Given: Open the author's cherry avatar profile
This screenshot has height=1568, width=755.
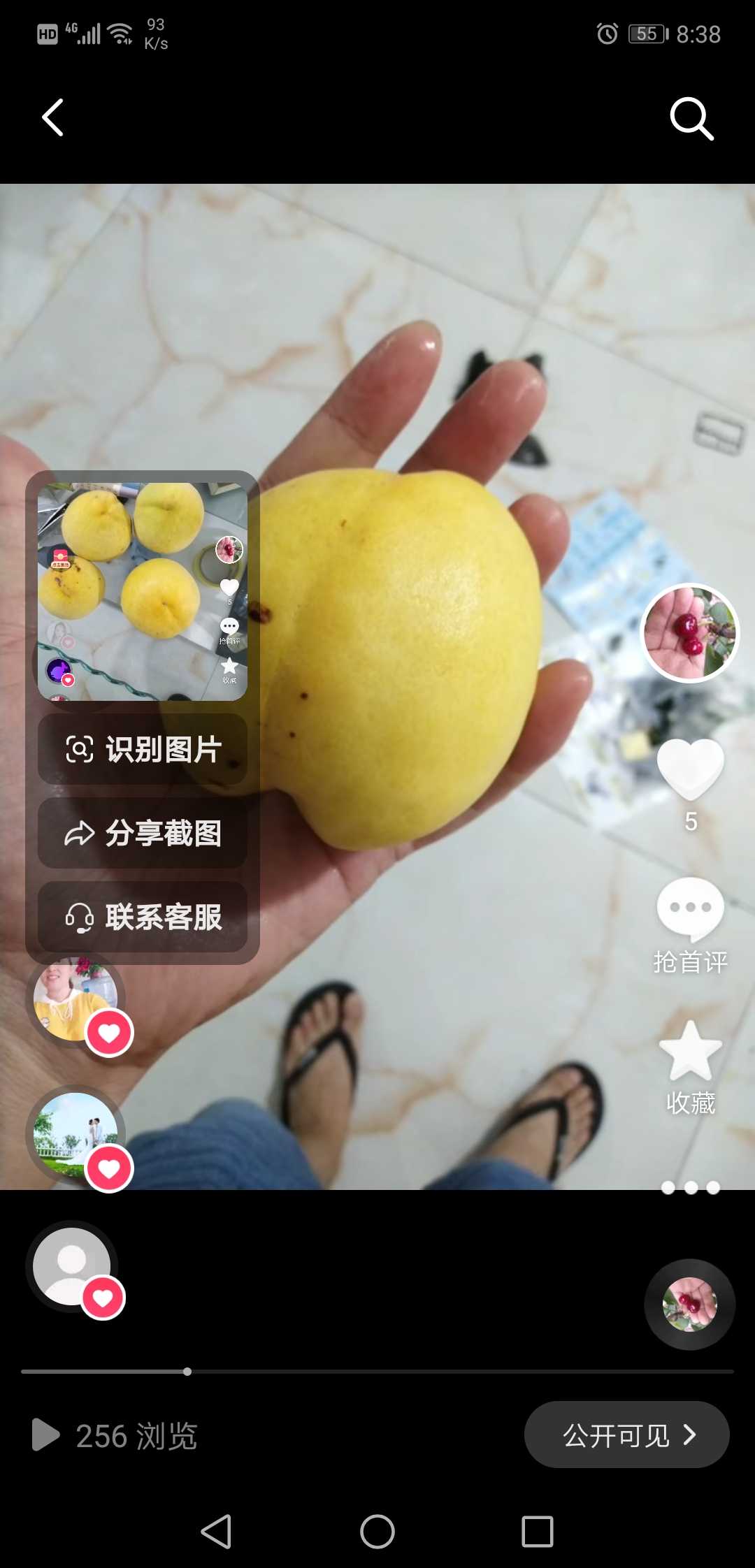Looking at the screenshot, I should 690,632.
